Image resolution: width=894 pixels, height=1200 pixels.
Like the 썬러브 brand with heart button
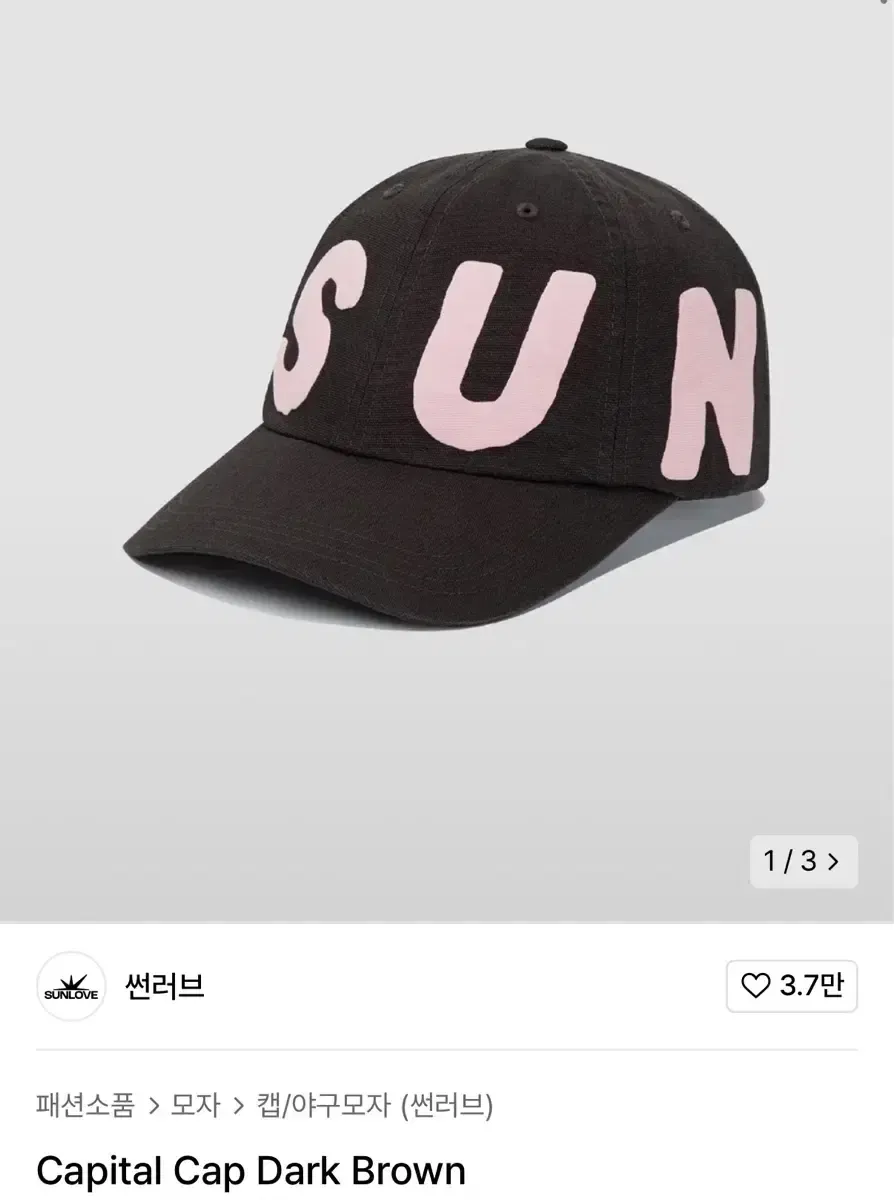click(x=792, y=987)
